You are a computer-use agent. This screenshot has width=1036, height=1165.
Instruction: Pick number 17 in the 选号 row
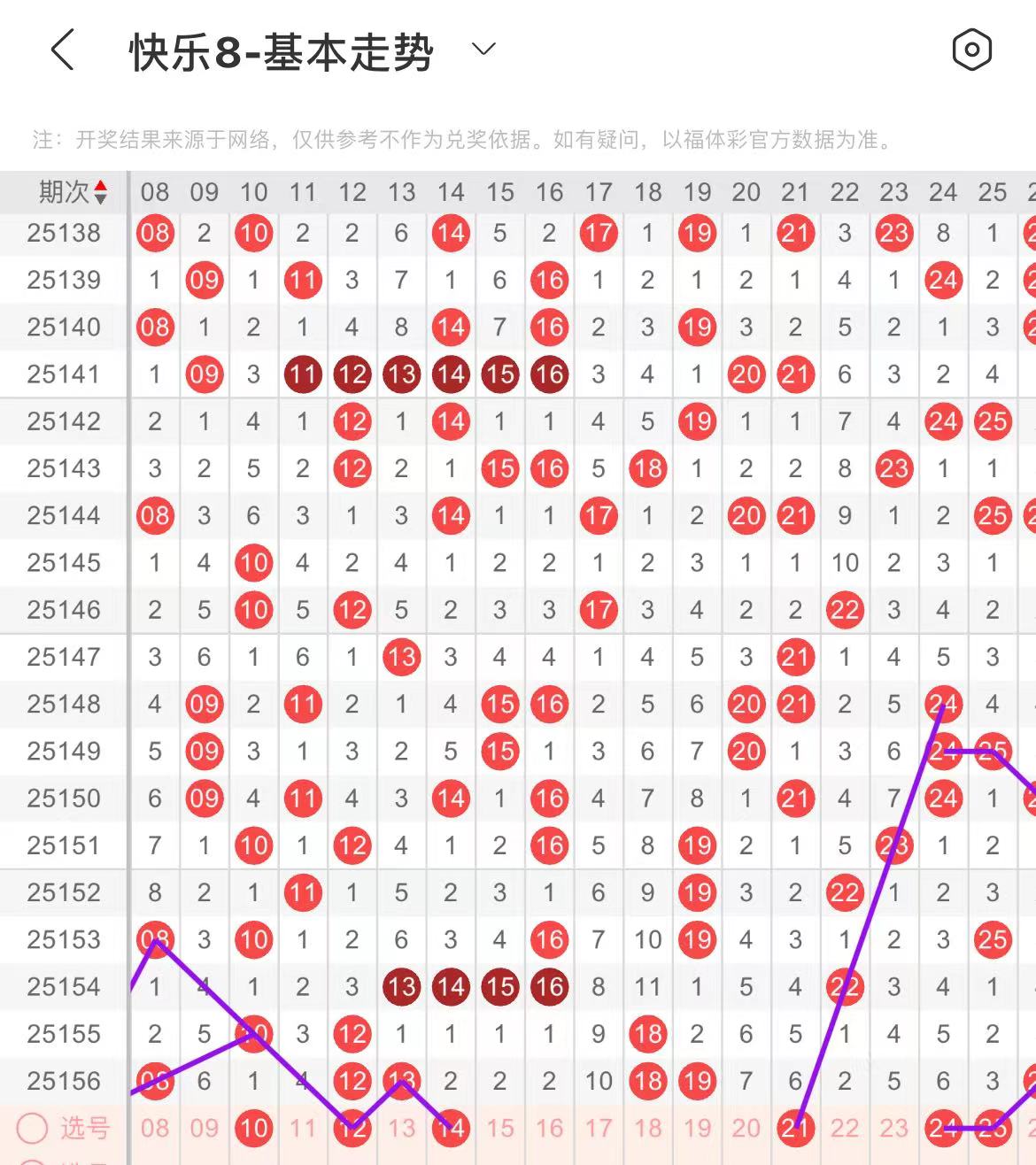coord(599,1128)
